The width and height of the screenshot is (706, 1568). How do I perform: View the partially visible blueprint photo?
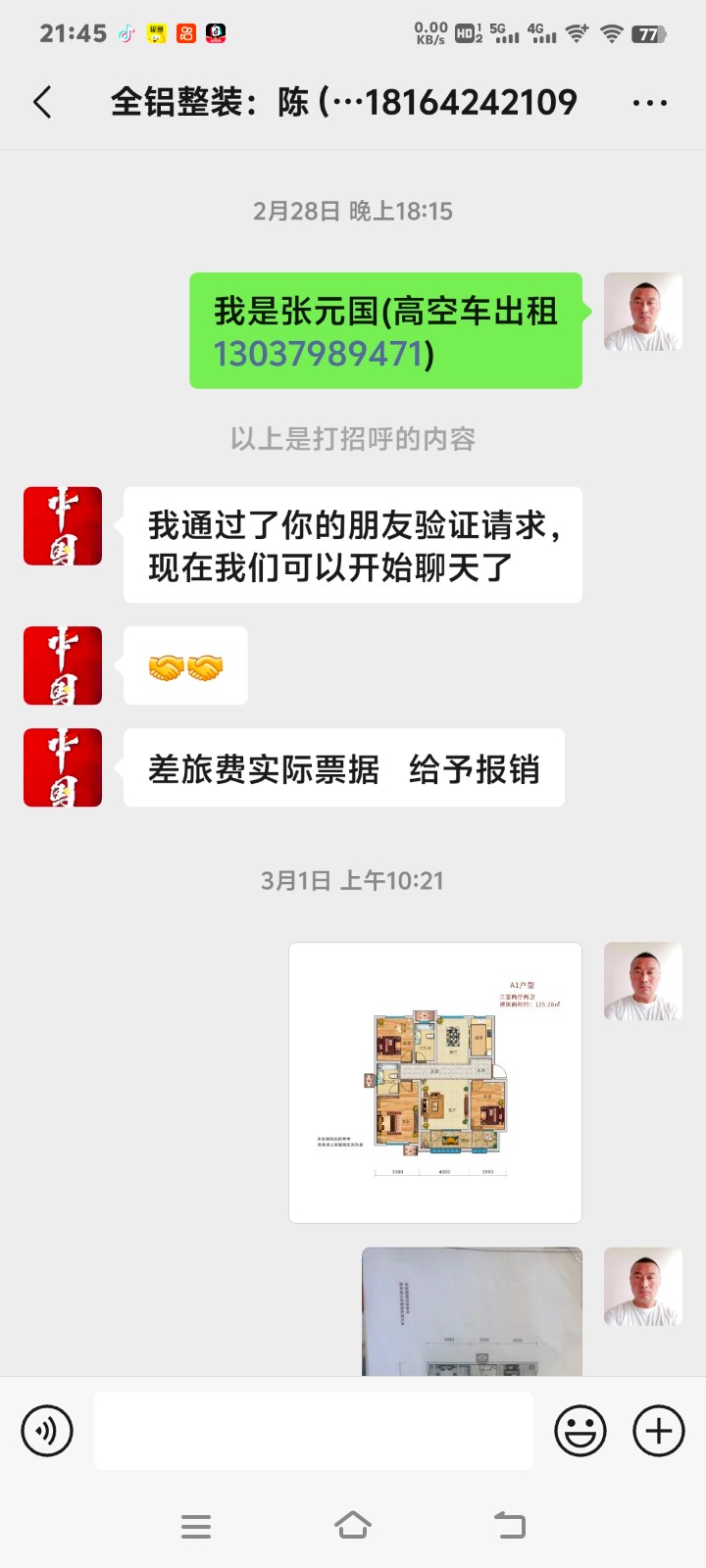[472, 1311]
